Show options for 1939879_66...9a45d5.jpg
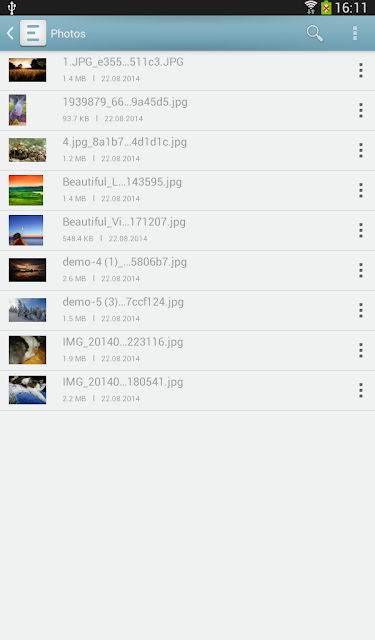This screenshot has width=375, height=640. tap(361, 111)
